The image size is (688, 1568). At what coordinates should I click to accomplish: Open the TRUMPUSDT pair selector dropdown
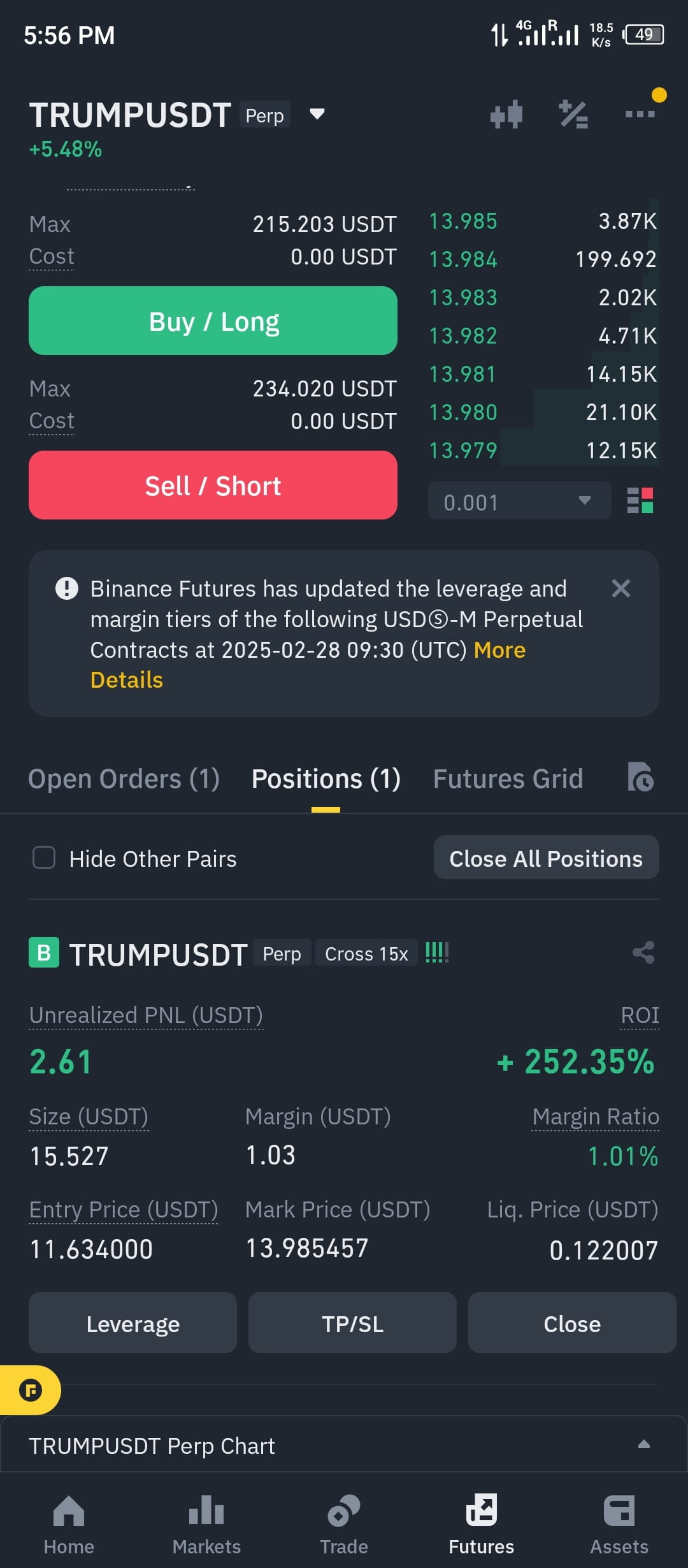pos(317,115)
